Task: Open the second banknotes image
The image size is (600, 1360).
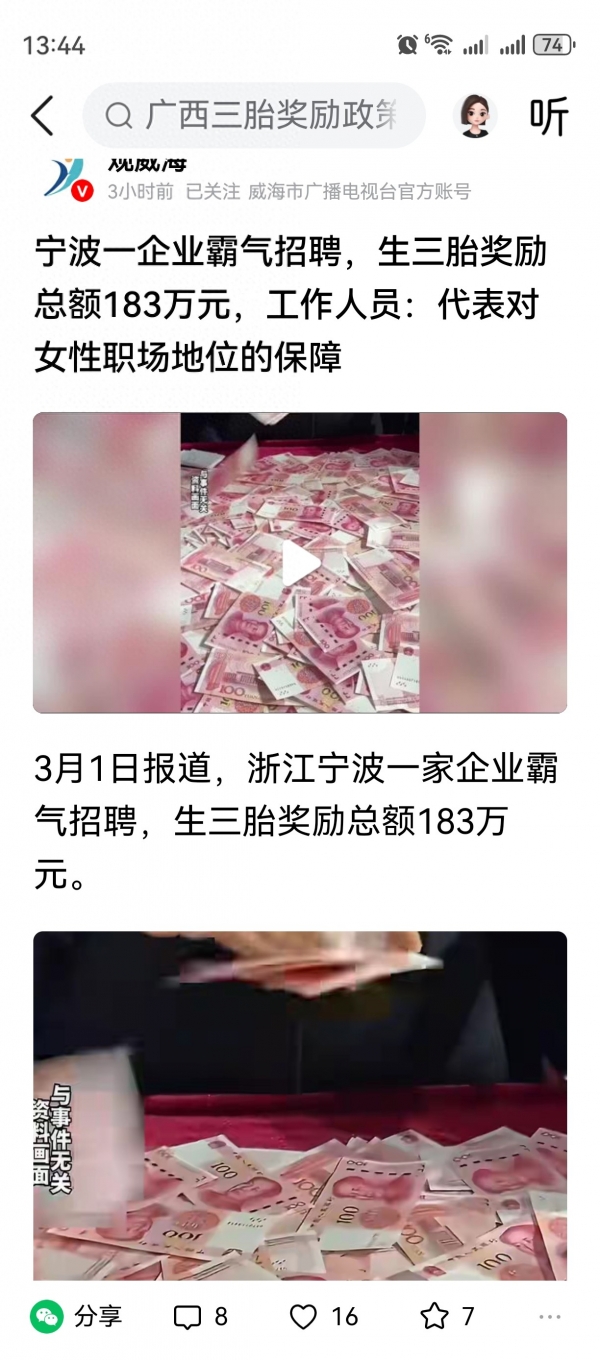Action: click(x=300, y=1105)
